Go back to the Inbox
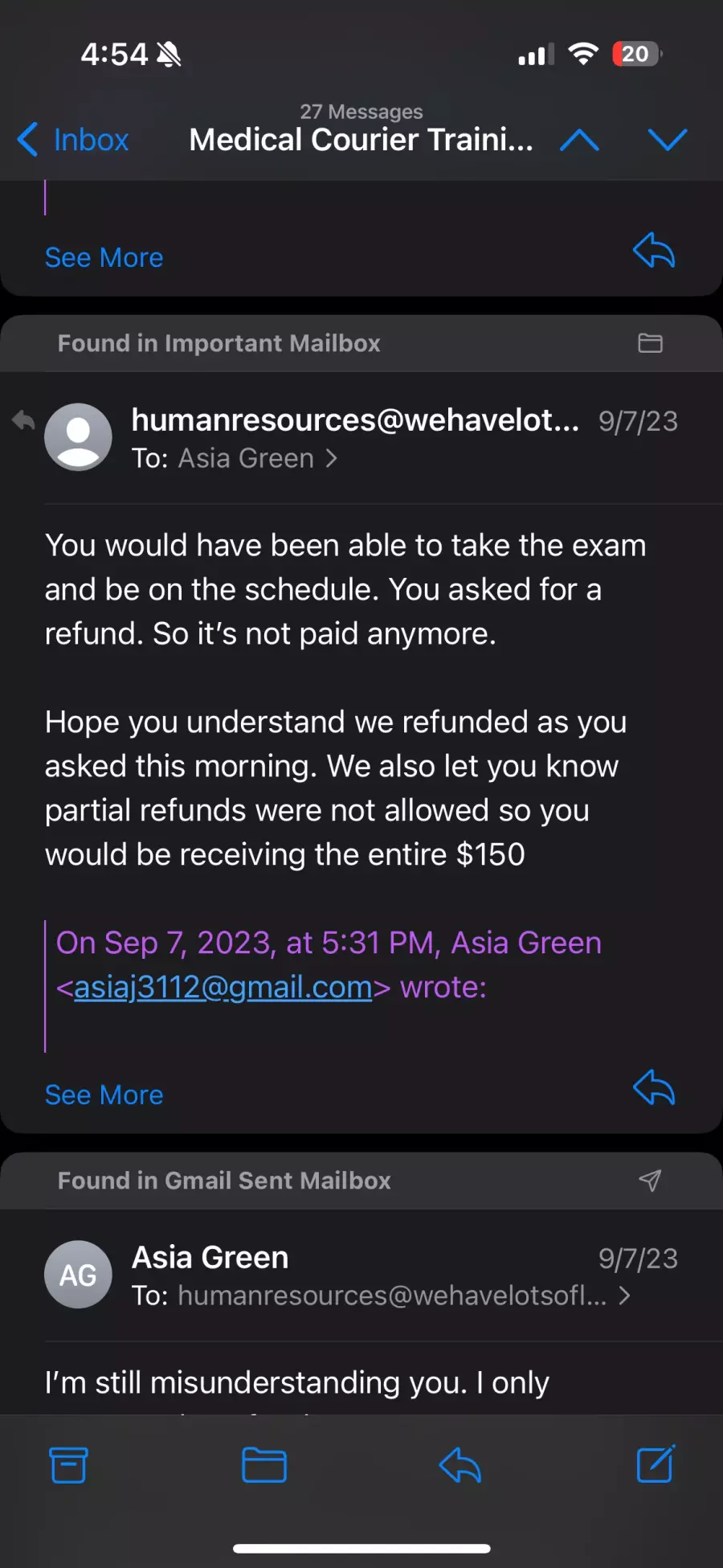This screenshot has width=723, height=1568. (73, 140)
